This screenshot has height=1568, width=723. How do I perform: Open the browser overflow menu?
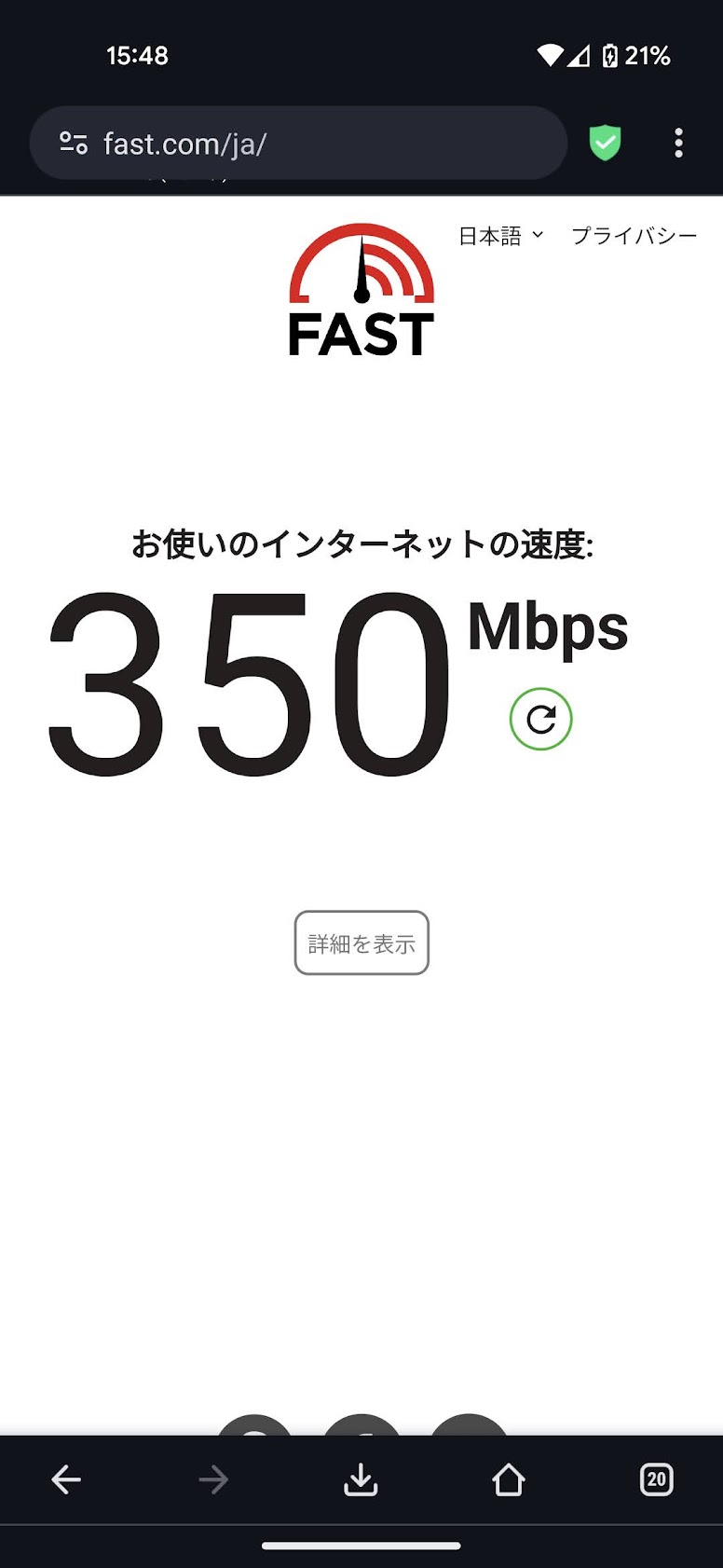678,143
